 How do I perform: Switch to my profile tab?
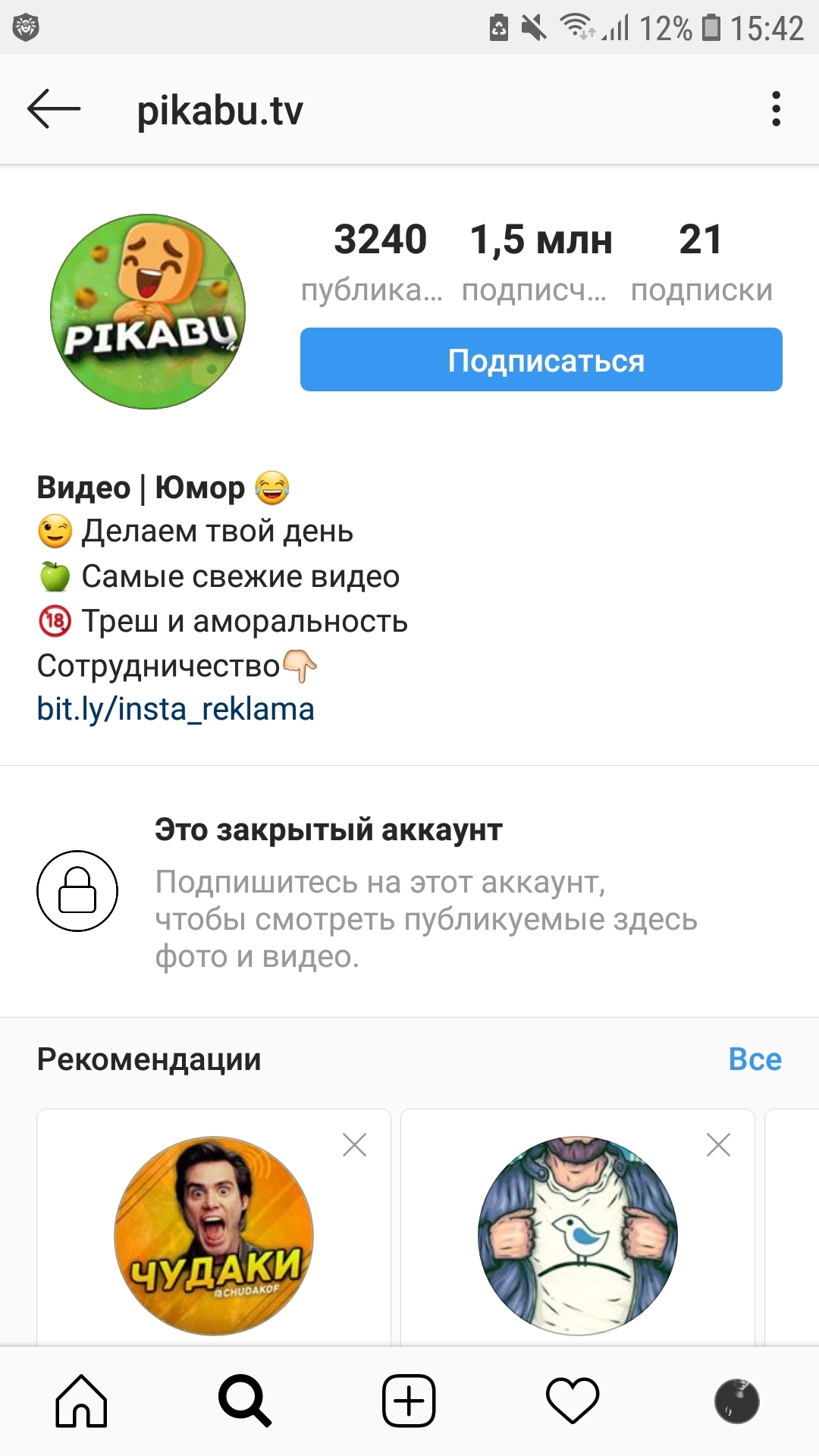click(736, 1401)
